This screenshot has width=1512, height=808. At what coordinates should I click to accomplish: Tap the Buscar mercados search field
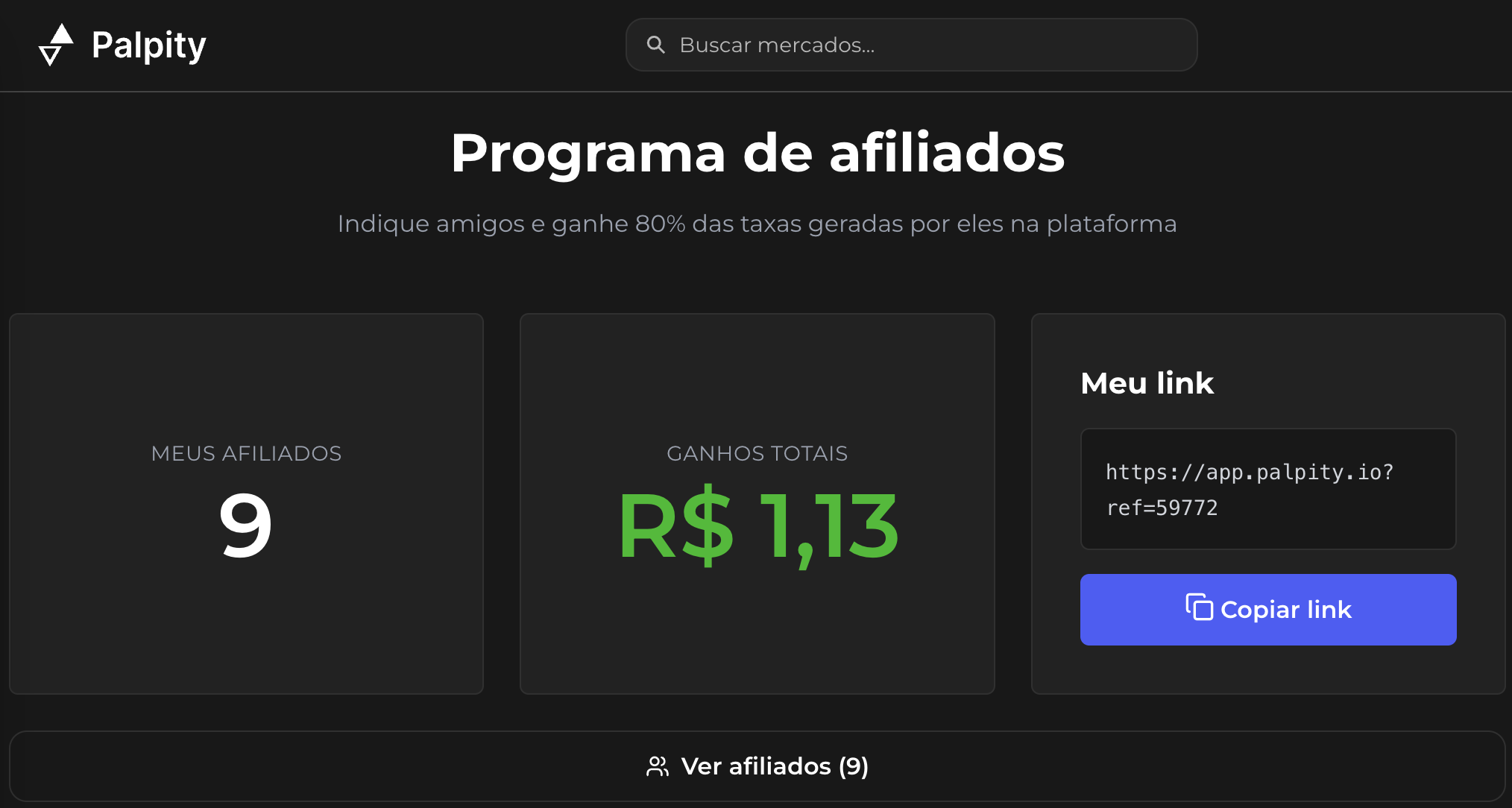coord(911,45)
